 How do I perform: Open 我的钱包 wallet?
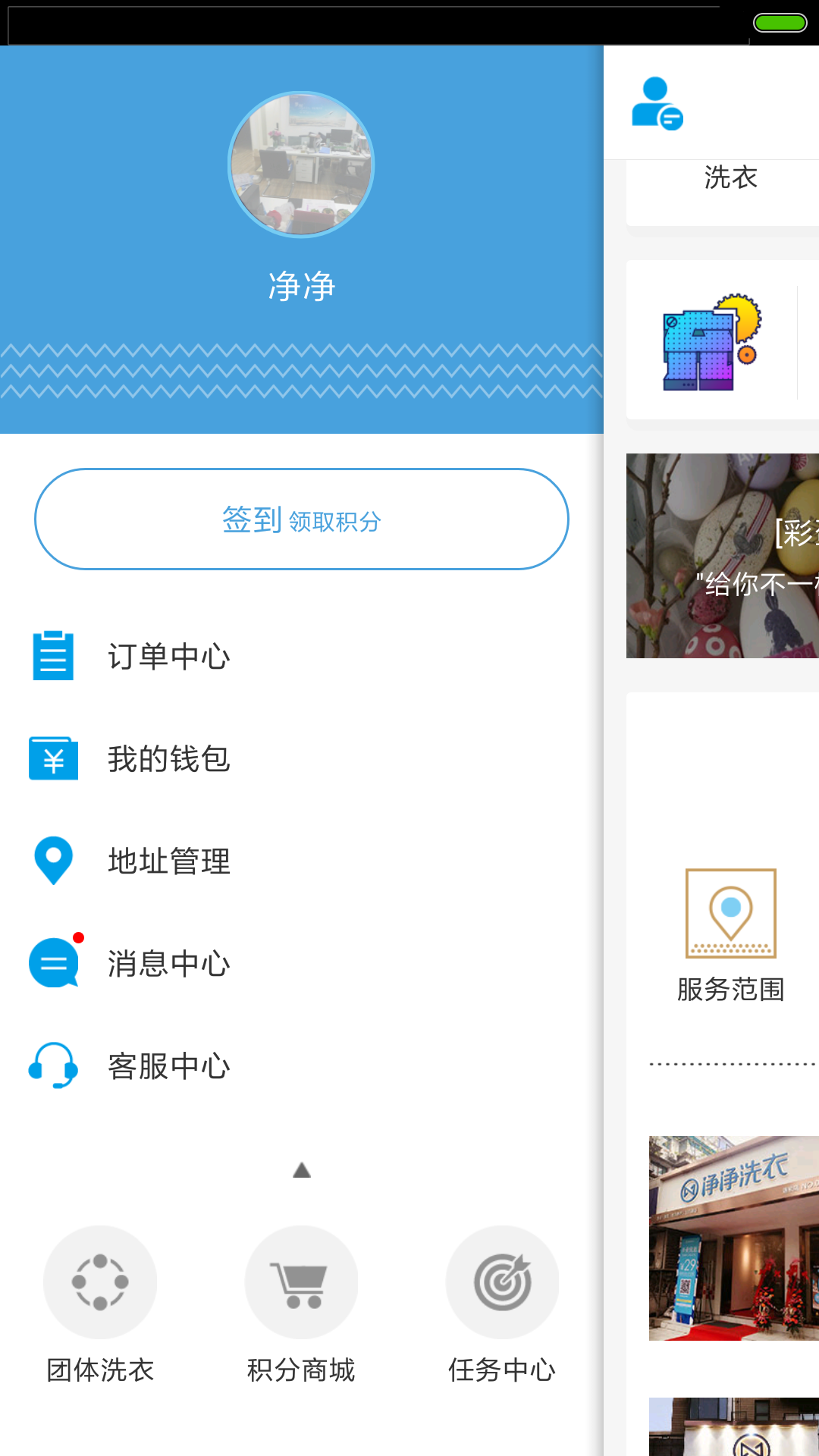point(168,758)
